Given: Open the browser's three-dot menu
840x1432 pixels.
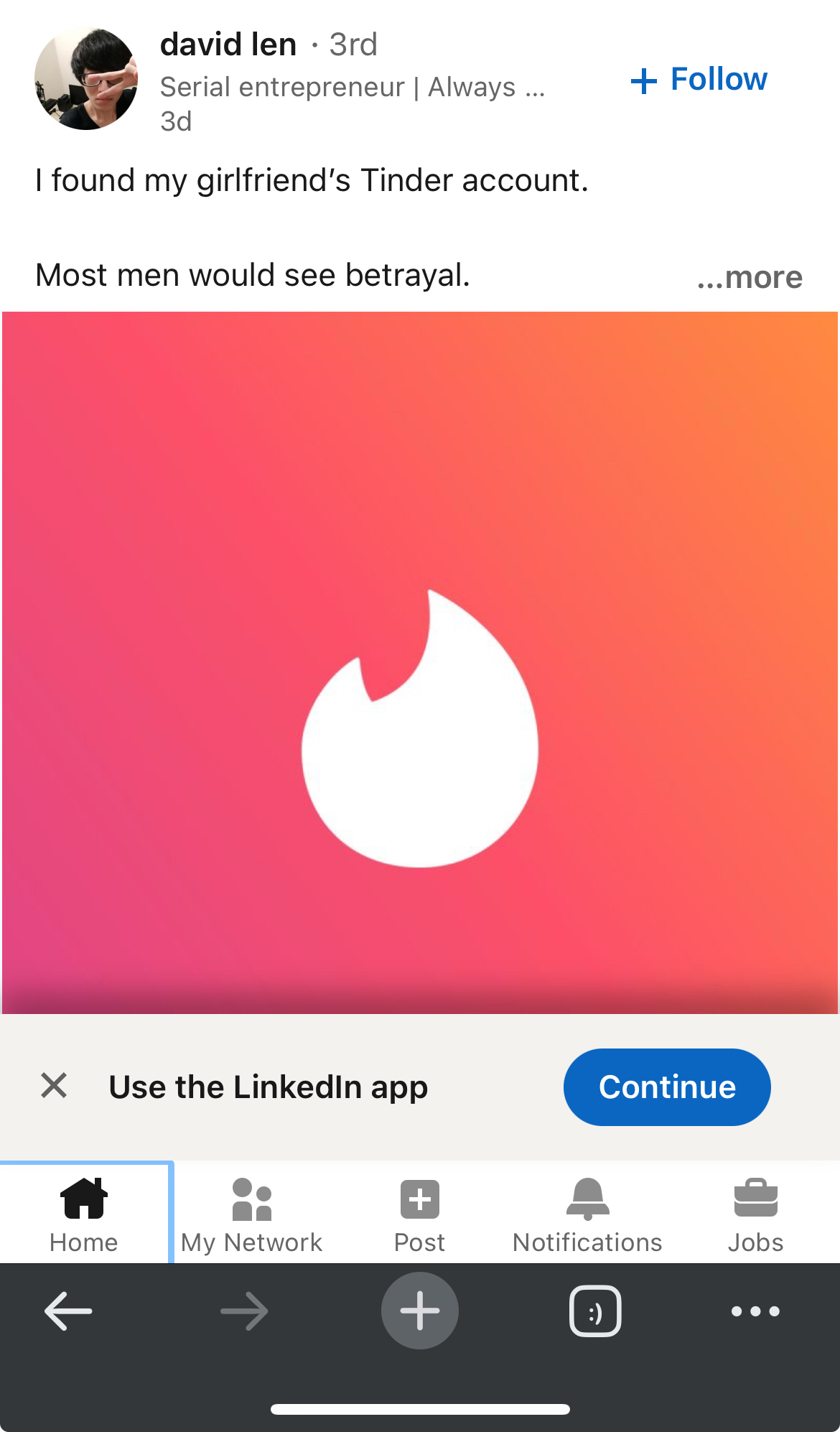Looking at the screenshot, I should (755, 1311).
